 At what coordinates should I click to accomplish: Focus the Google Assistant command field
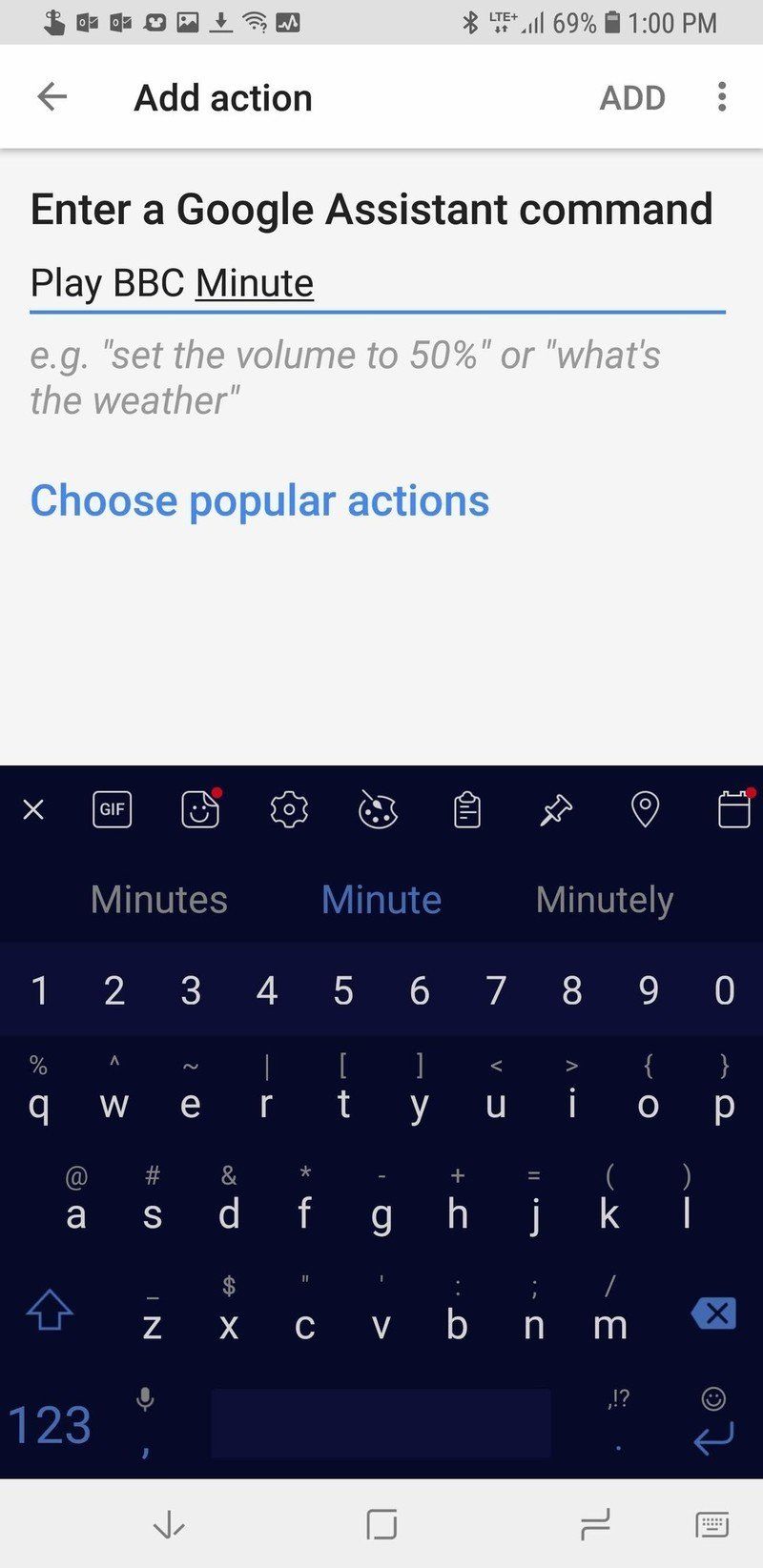[x=377, y=284]
